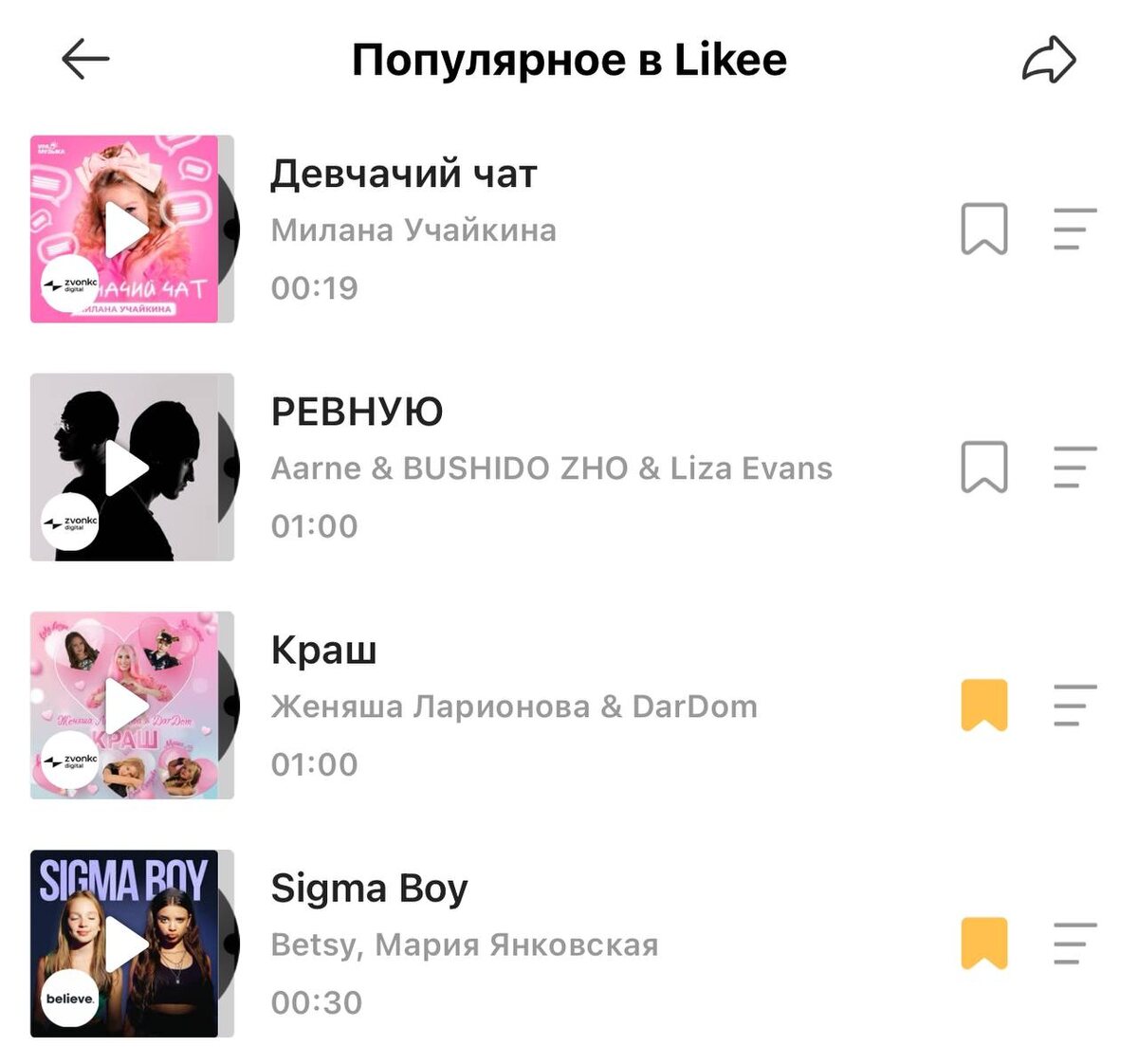Share the Популярное в Likee playlist
Screen dimensions: 1138x1064
[1049, 60]
